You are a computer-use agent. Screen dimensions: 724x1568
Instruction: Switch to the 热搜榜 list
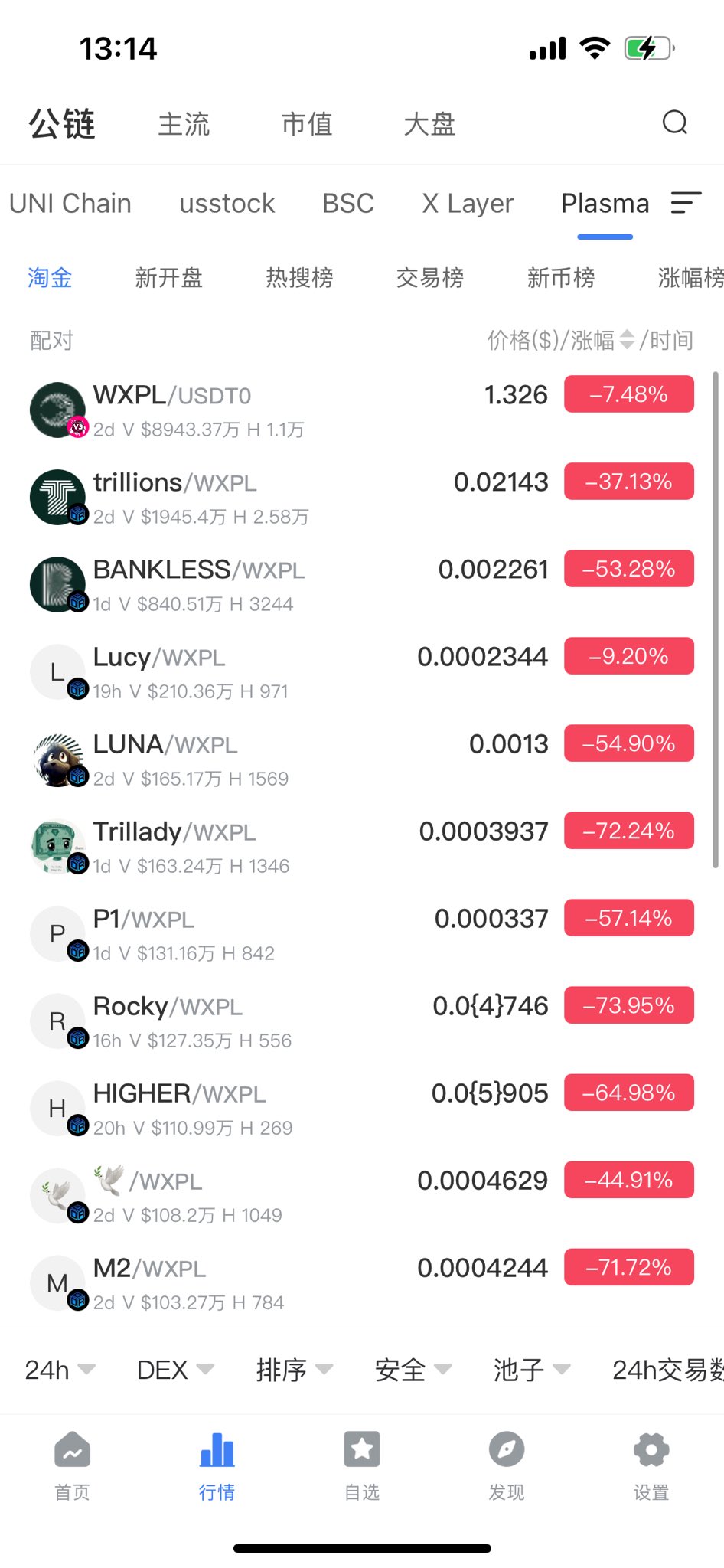299,277
